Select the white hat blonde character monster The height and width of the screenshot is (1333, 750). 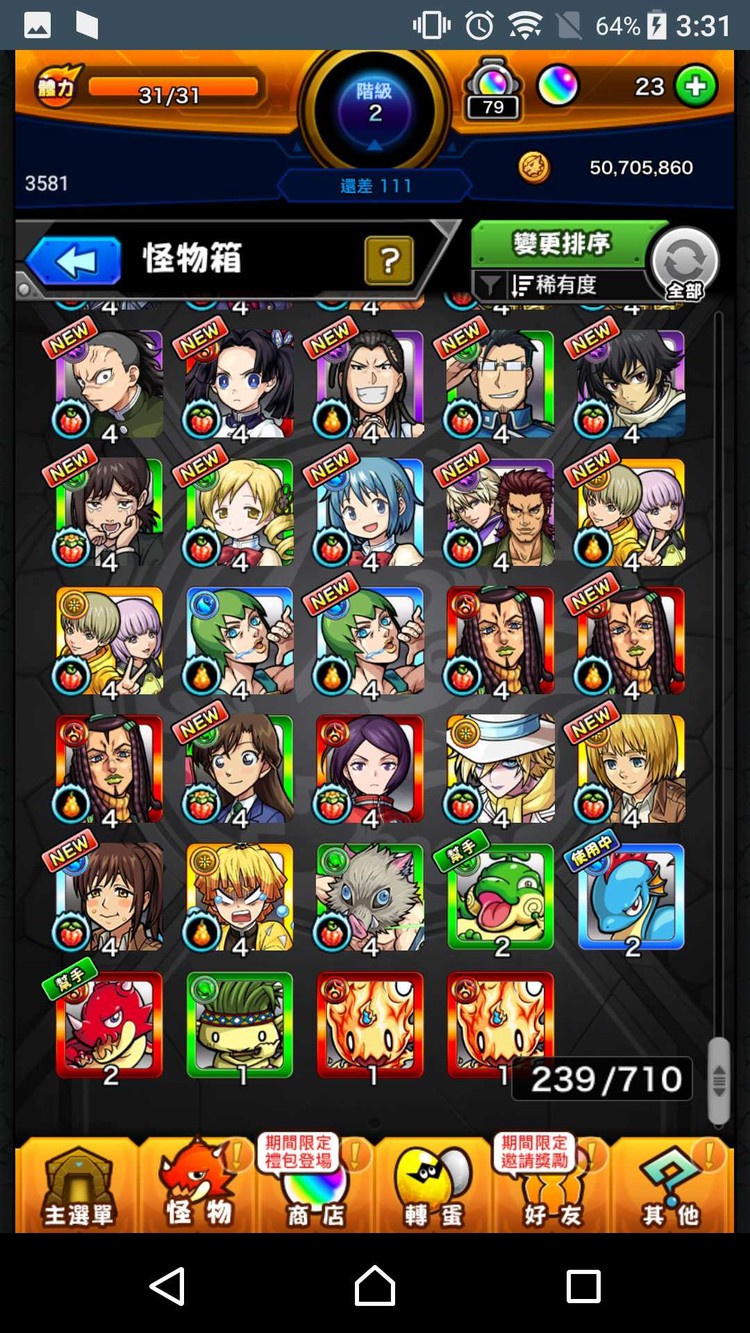[x=501, y=769]
